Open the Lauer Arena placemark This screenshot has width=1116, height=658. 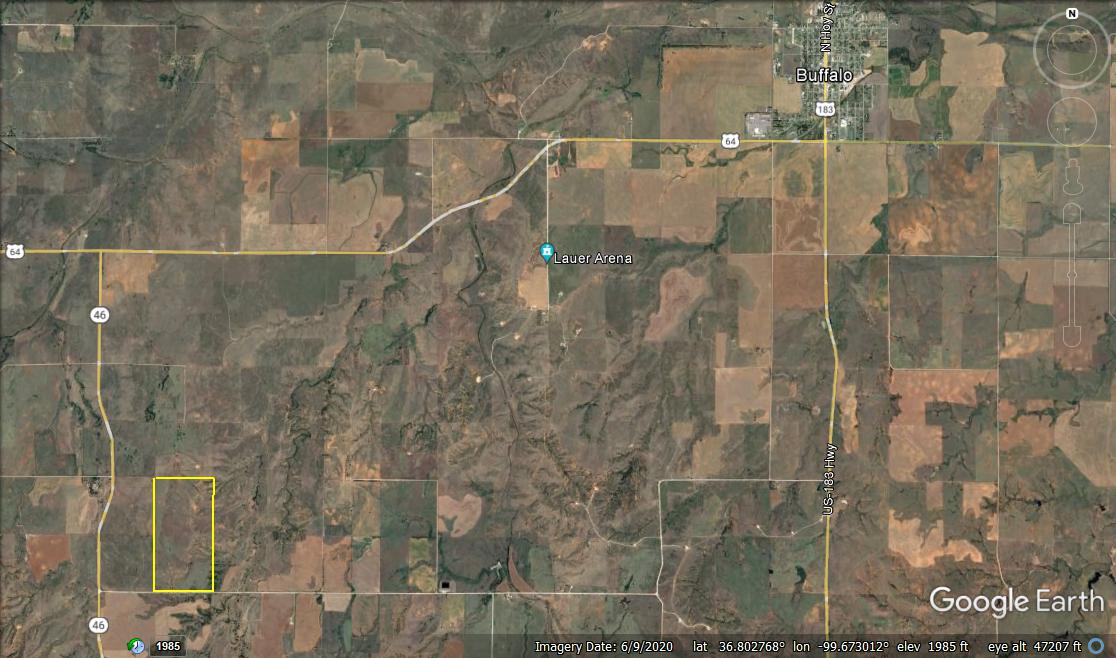[x=546, y=249]
